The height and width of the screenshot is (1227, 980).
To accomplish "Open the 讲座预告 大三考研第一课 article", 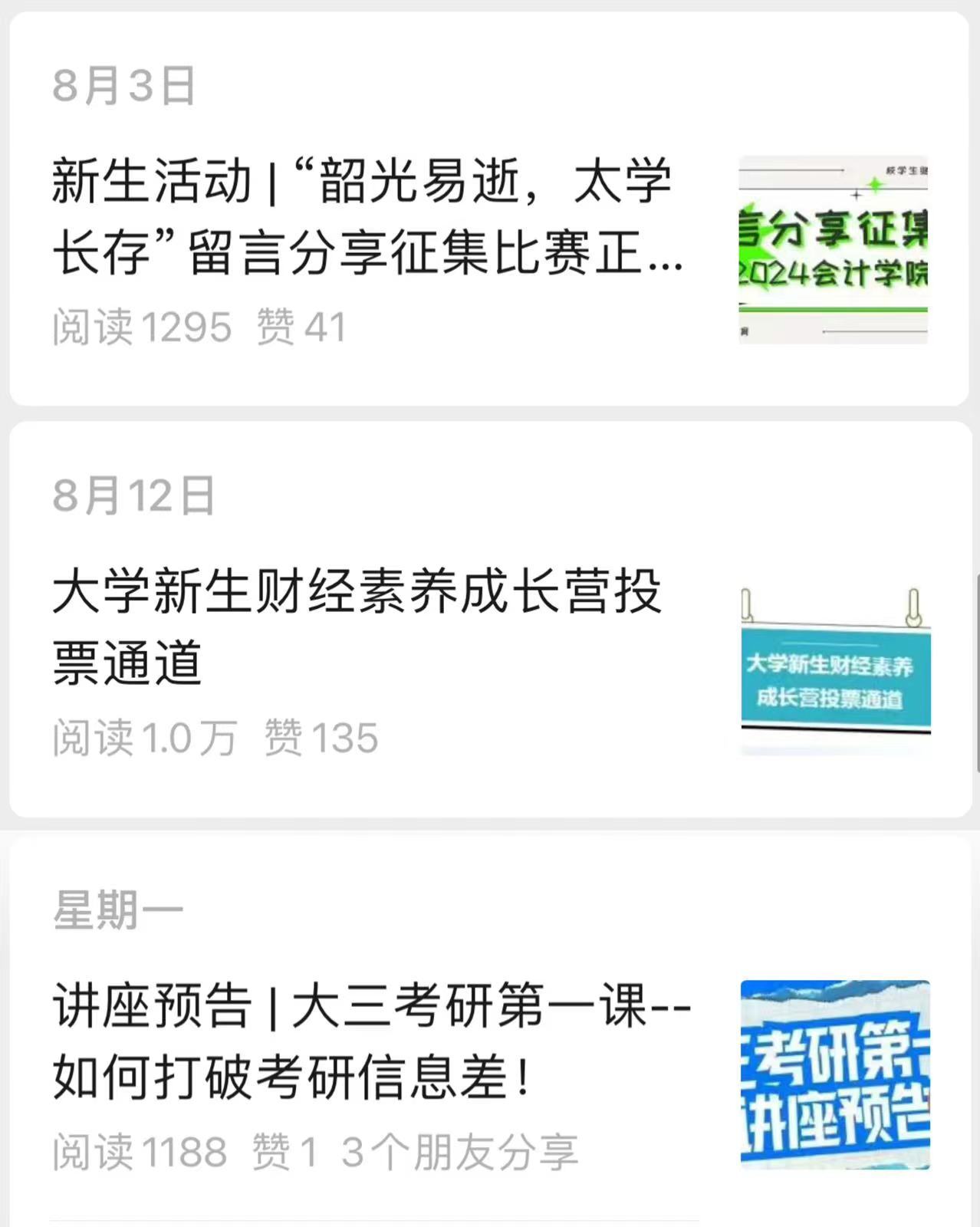I will pos(371,1041).
